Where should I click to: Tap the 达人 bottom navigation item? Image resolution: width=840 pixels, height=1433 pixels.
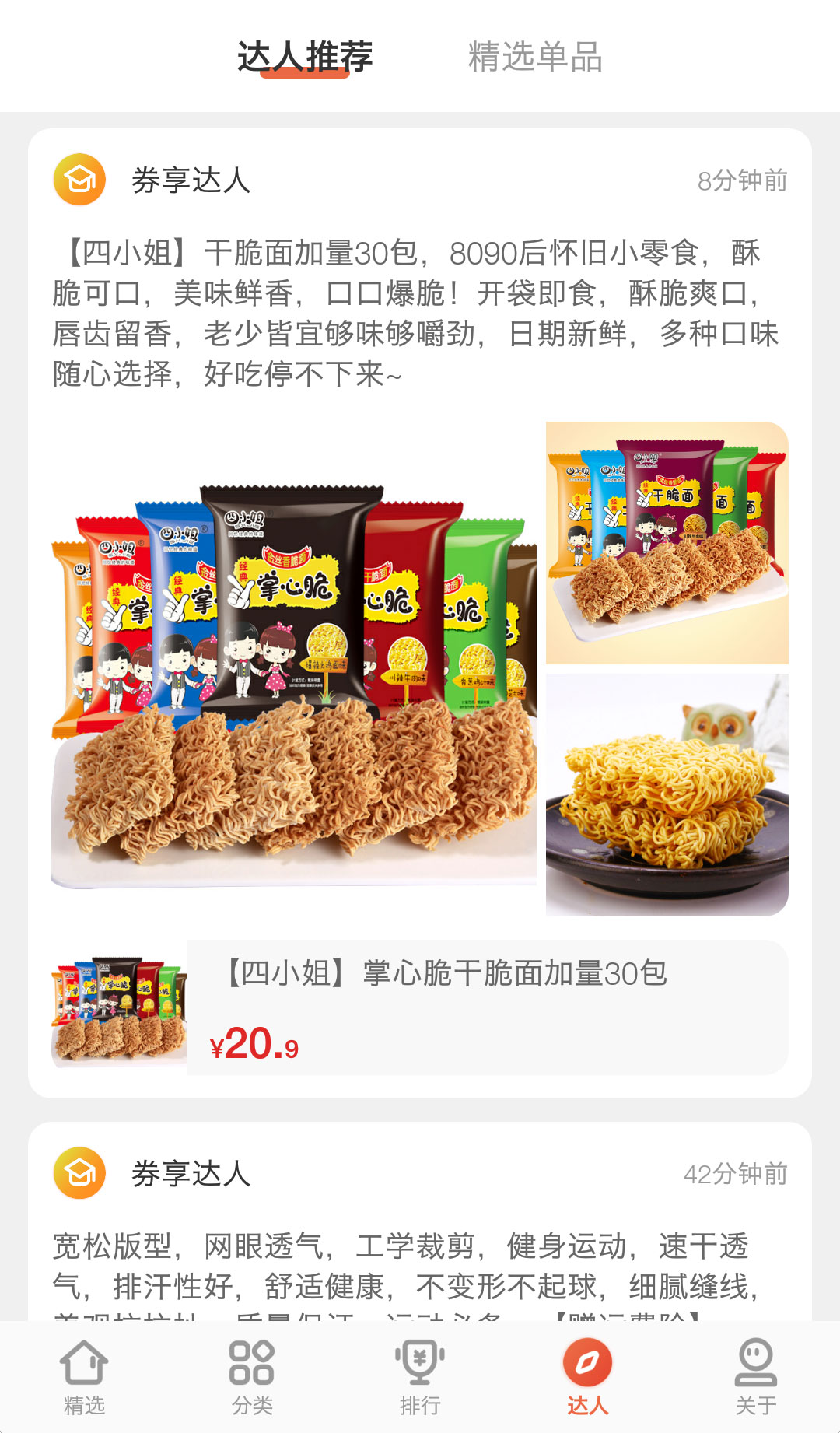click(x=588, y=1377)
